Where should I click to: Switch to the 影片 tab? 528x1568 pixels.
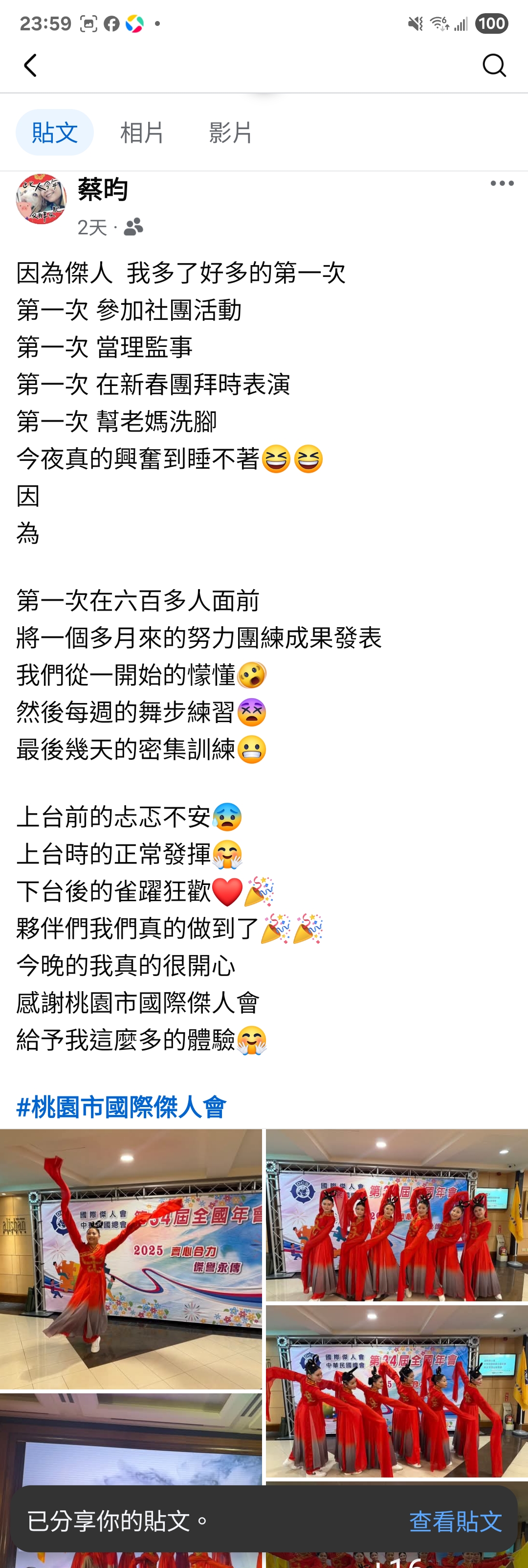231,132
